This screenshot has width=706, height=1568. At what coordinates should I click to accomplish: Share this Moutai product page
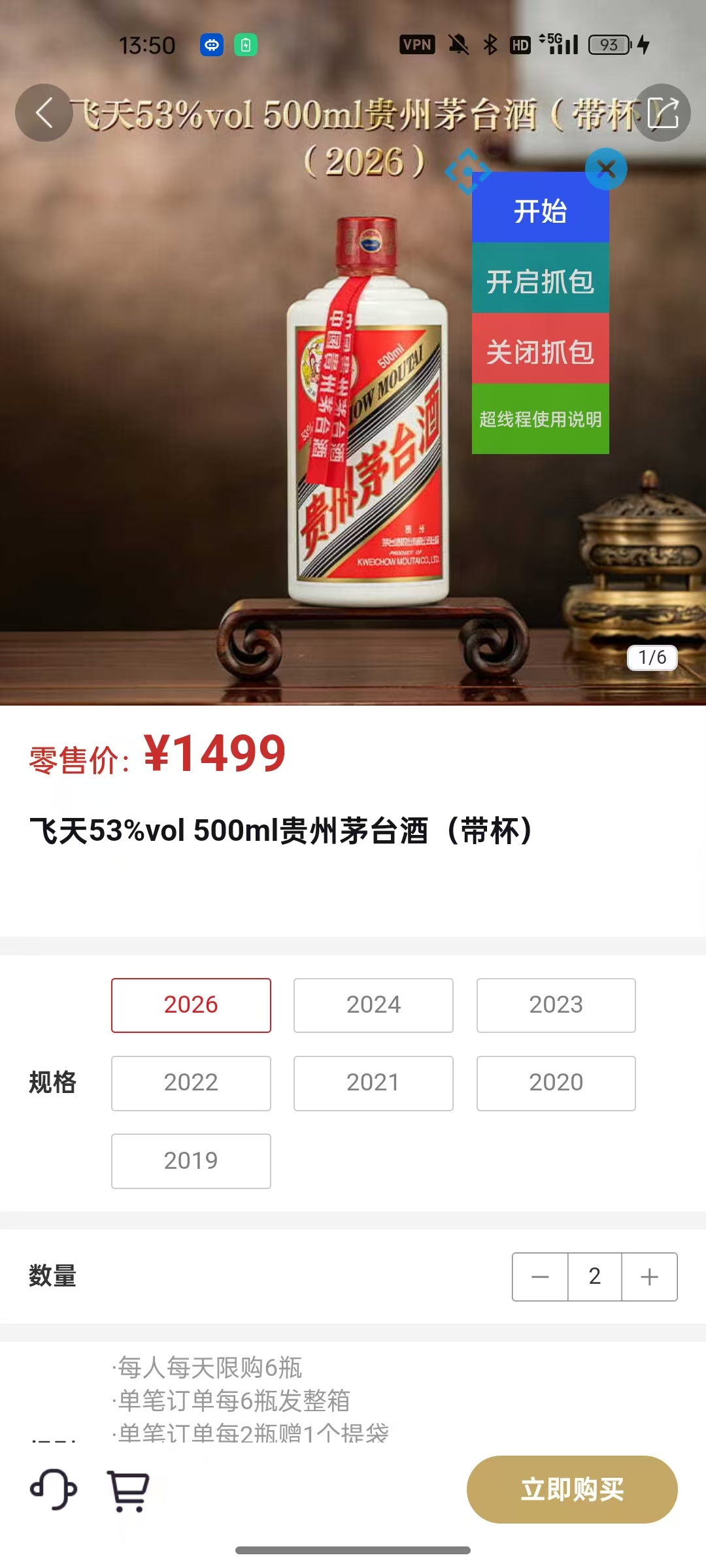point(663,113)
